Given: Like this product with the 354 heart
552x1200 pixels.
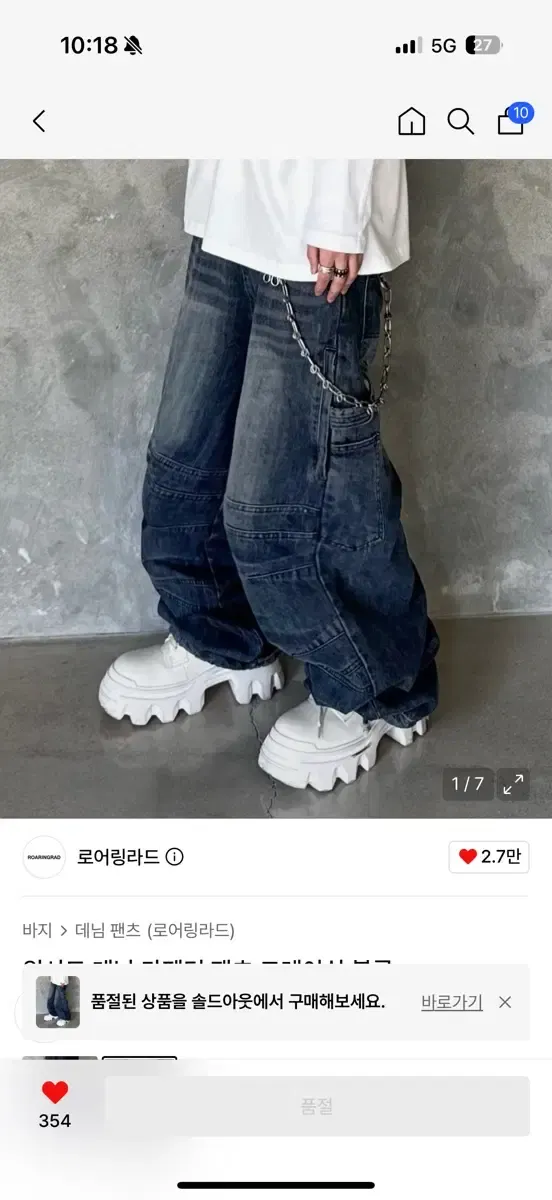Looking at the screenshot, I should 55,1105.
